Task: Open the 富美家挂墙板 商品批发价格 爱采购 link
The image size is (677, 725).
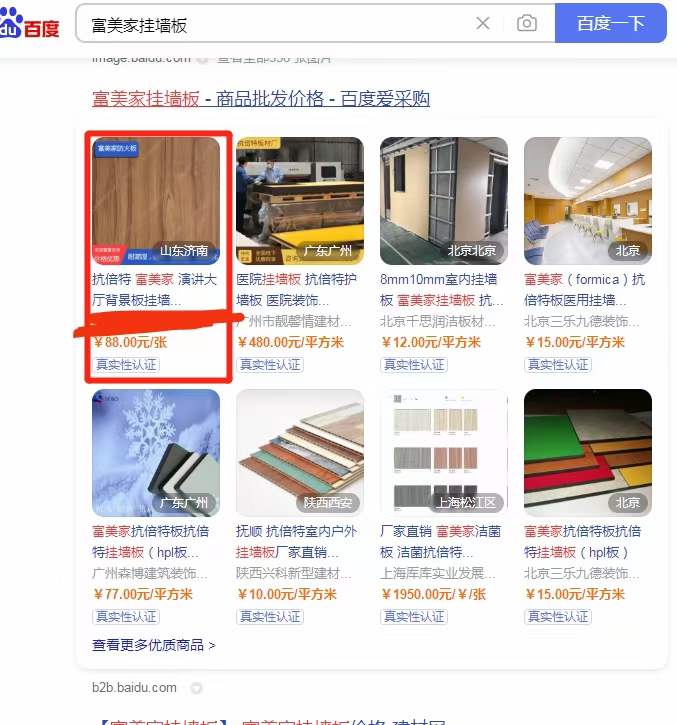Action: pos(261,98)
